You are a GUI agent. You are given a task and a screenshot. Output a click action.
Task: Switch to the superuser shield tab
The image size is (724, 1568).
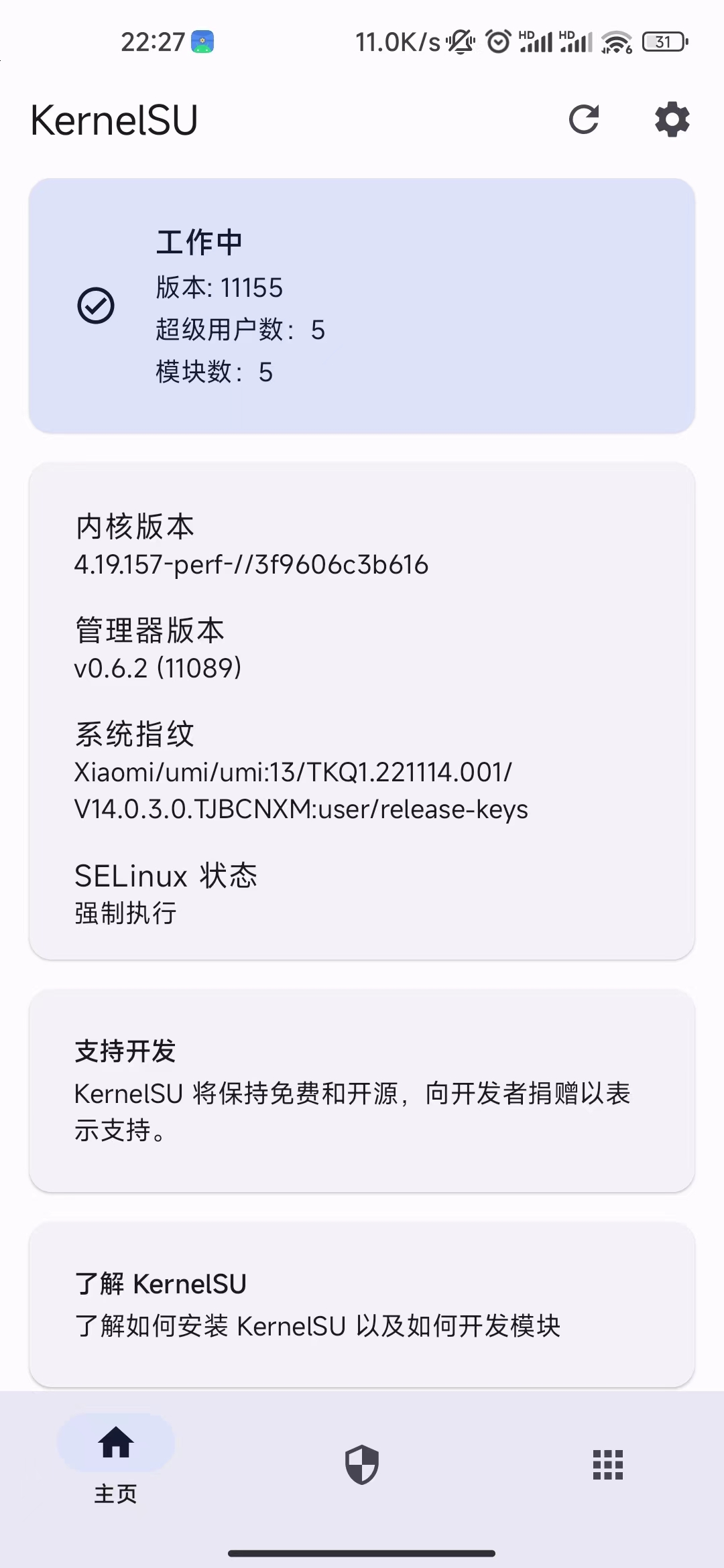(362, 1464)
